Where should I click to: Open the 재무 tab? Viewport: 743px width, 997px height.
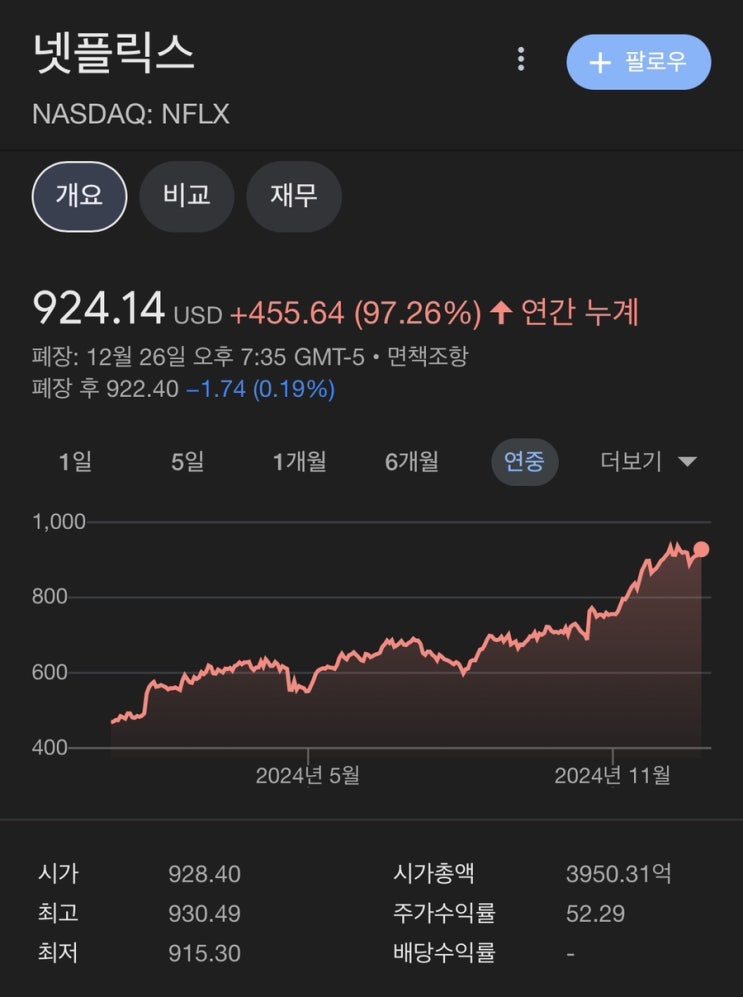[294, 196]
